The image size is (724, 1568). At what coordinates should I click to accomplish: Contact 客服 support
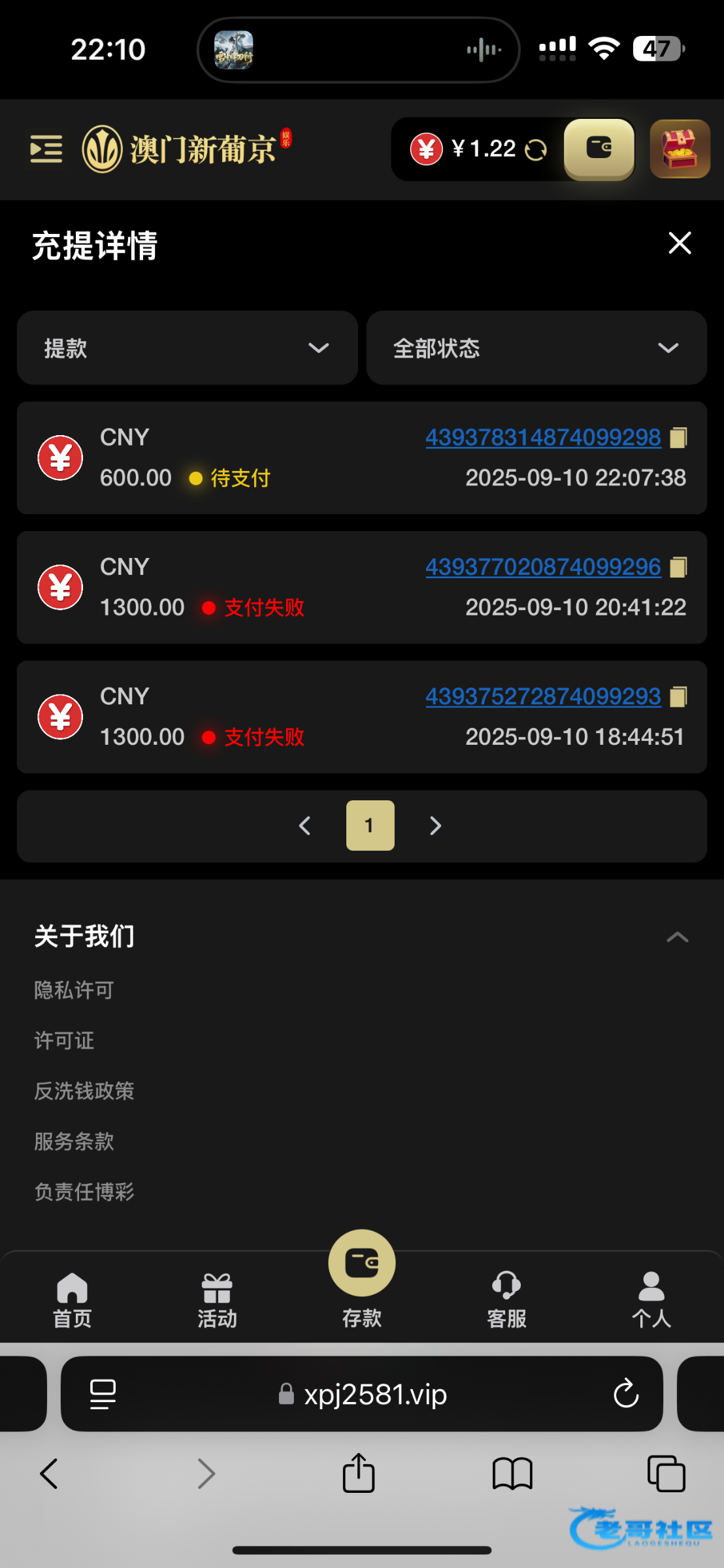point(506,1300)
